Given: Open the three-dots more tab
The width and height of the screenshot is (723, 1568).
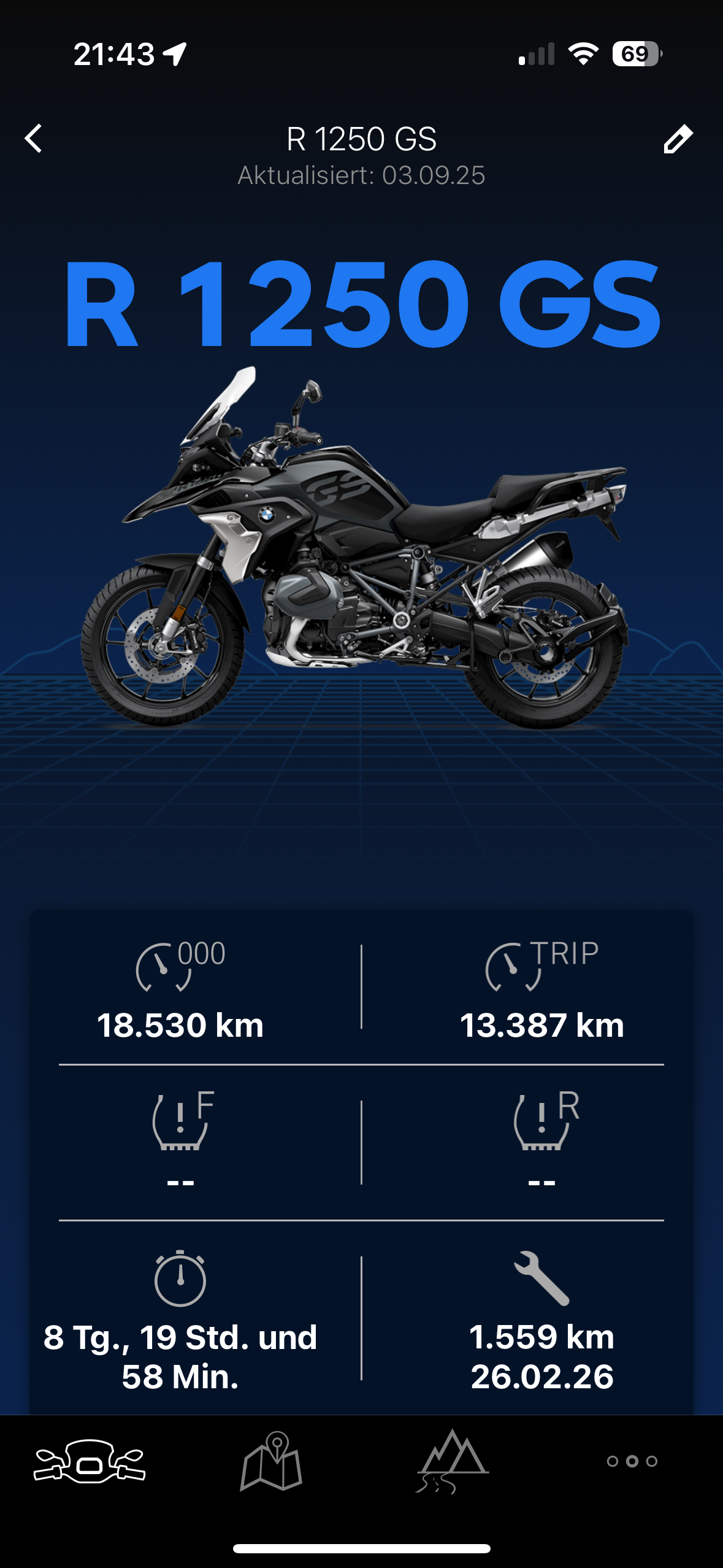Looking at the screenshot, I should click(x=632, y=1461).
